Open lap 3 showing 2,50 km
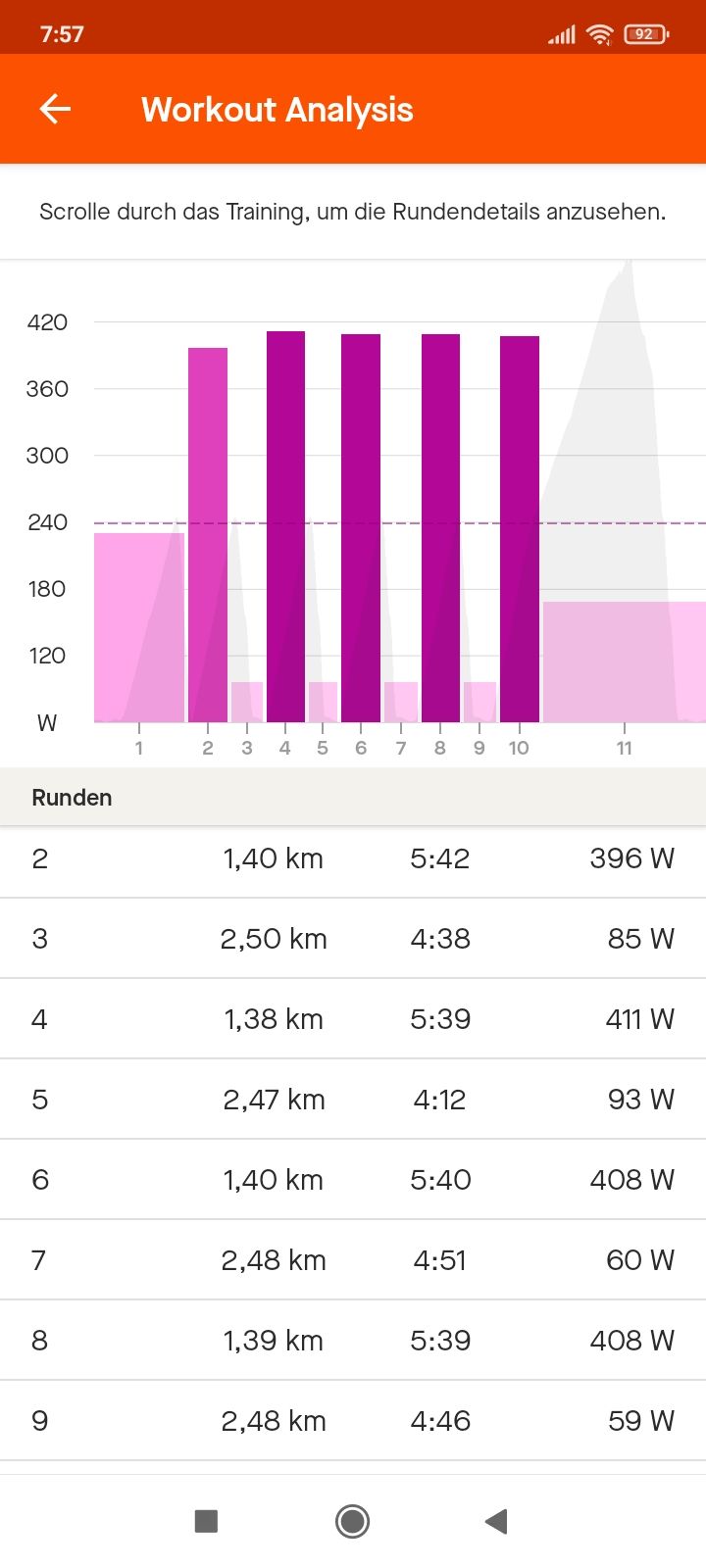706x1568 pixels. pyautogui.click(x=353, y=938)
